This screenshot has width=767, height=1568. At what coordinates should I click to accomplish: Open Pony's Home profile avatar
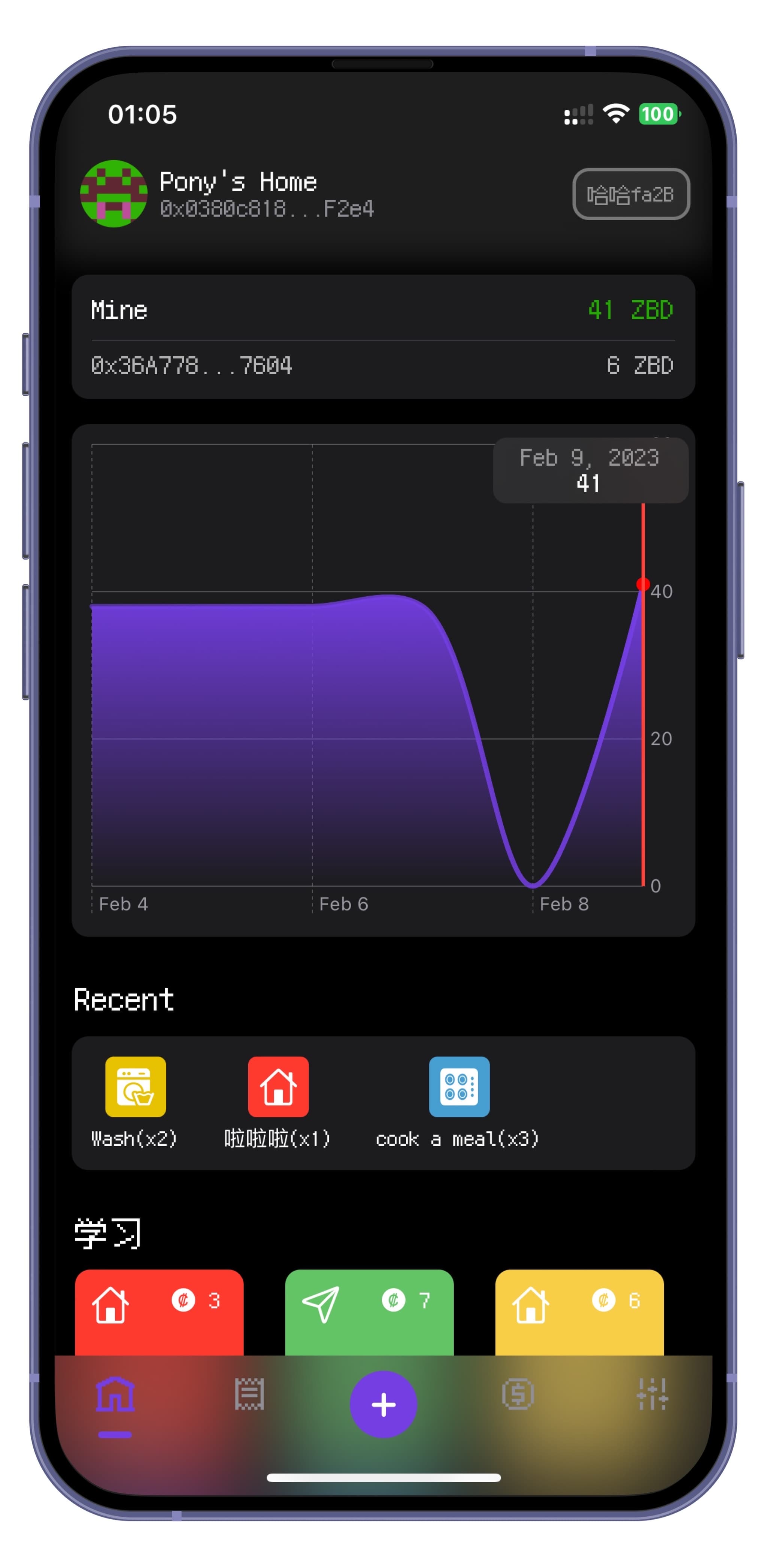coord(114,194)
